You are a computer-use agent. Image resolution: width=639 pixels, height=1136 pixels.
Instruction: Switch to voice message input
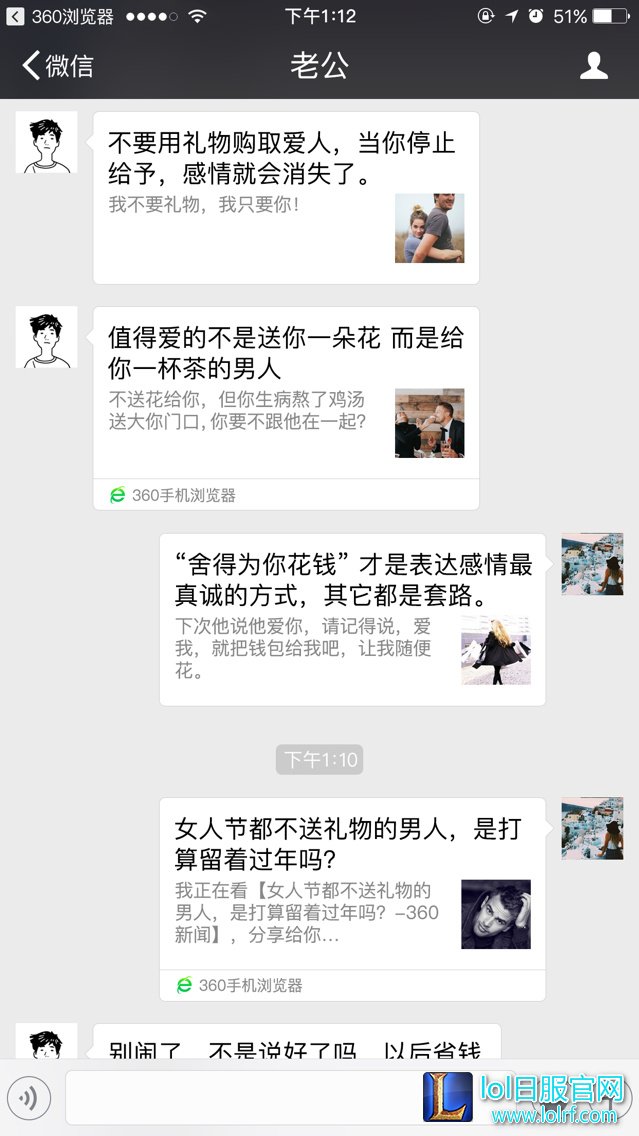(x=29, y=1098)
